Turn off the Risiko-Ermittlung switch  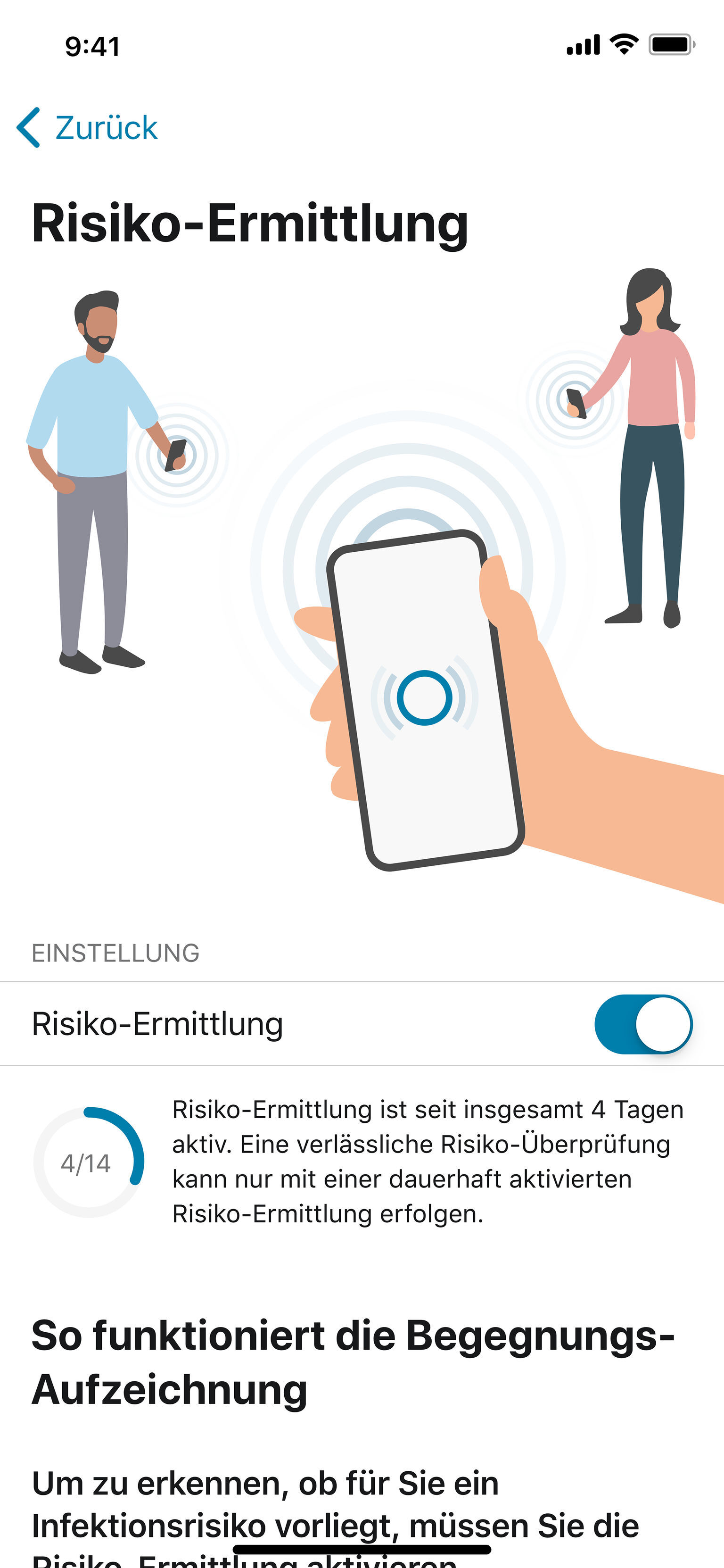pos(643,1024)
